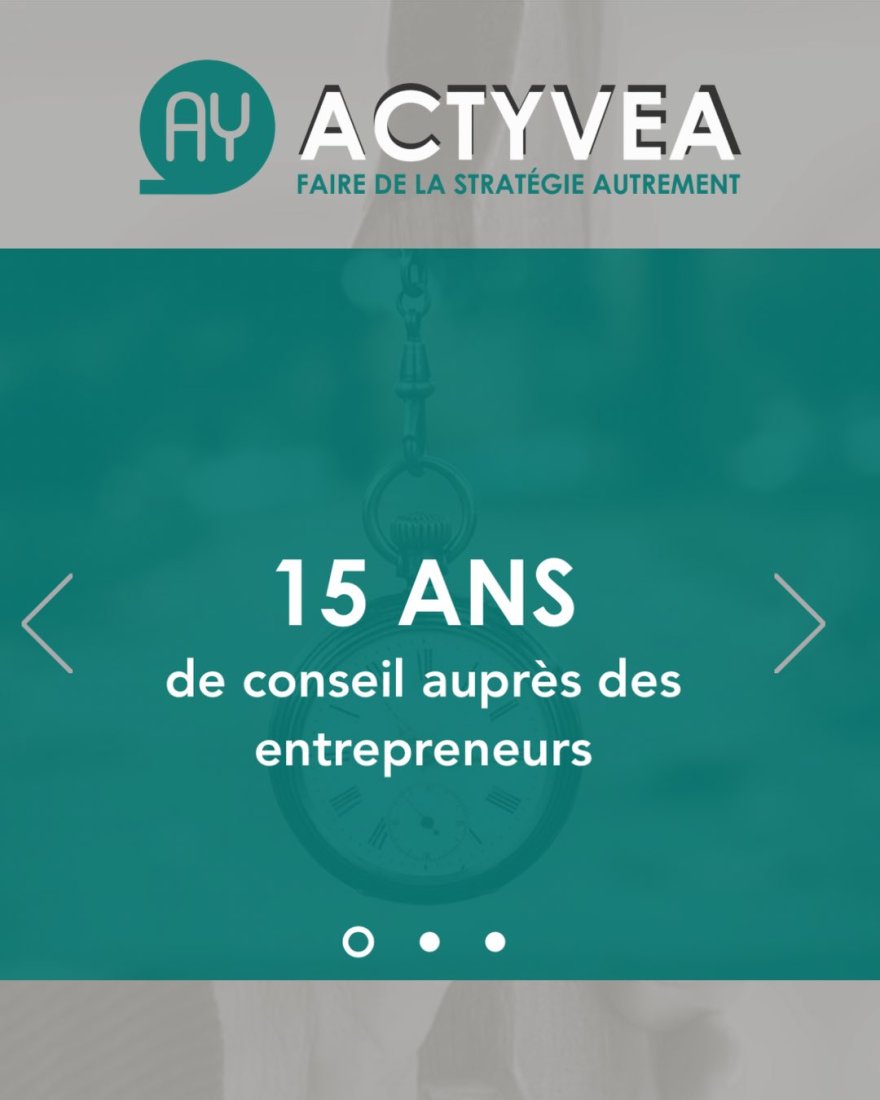Screen dimensions: 880x1100
Task: Jump to the second slide dot
Action: pos(429,942)
